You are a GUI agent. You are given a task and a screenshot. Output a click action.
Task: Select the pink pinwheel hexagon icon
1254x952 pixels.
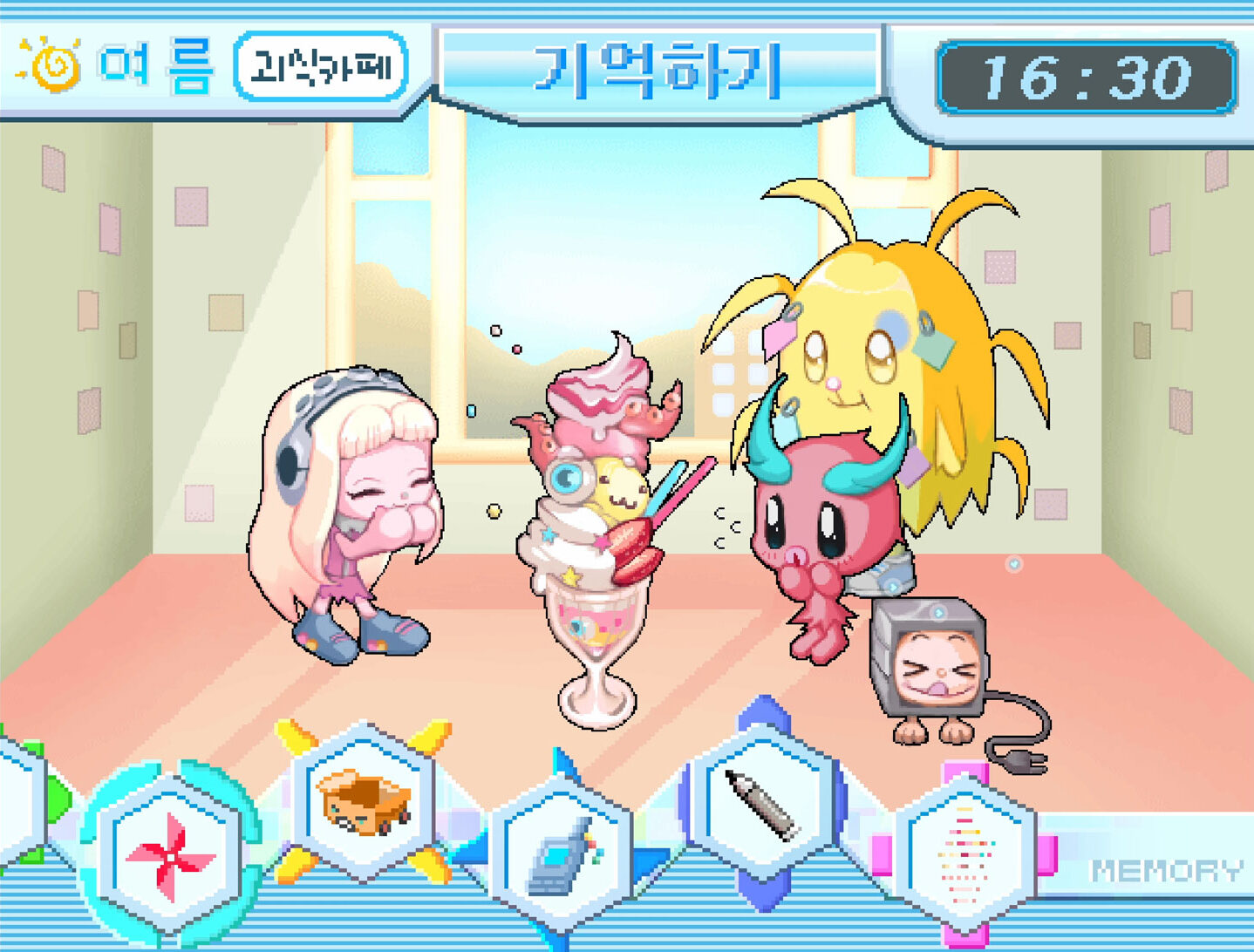point(170,855)
